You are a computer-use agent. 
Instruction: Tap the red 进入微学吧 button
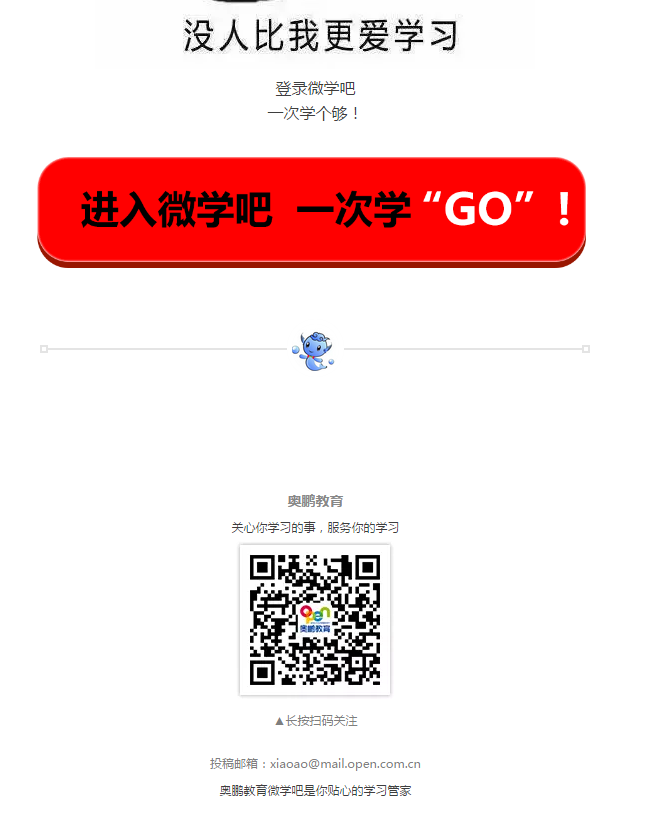(311, 210)
